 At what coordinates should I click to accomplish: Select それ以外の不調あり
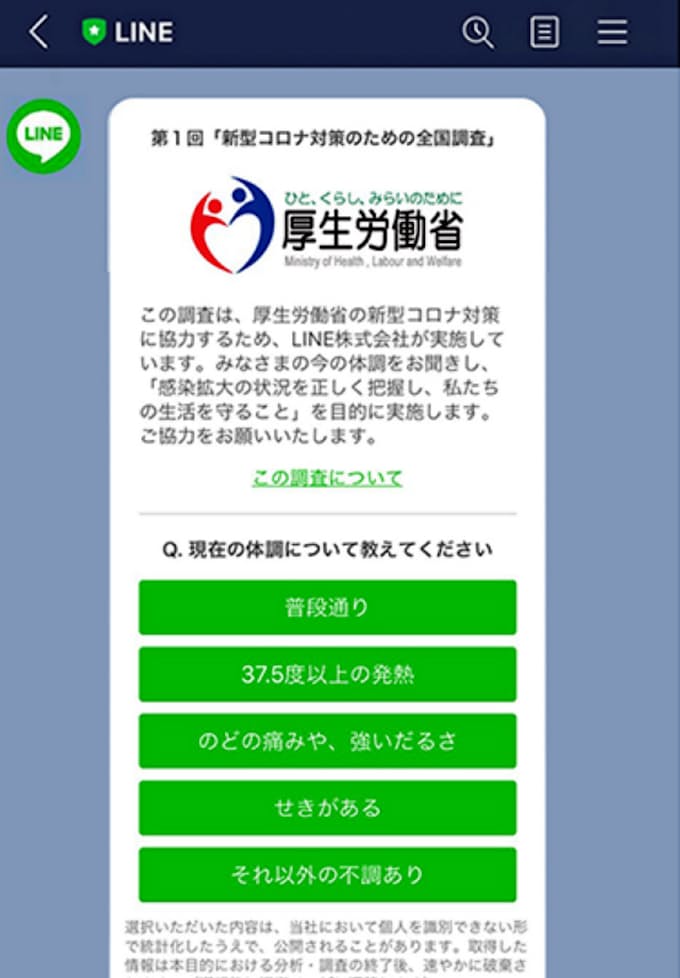pos(327,875)
